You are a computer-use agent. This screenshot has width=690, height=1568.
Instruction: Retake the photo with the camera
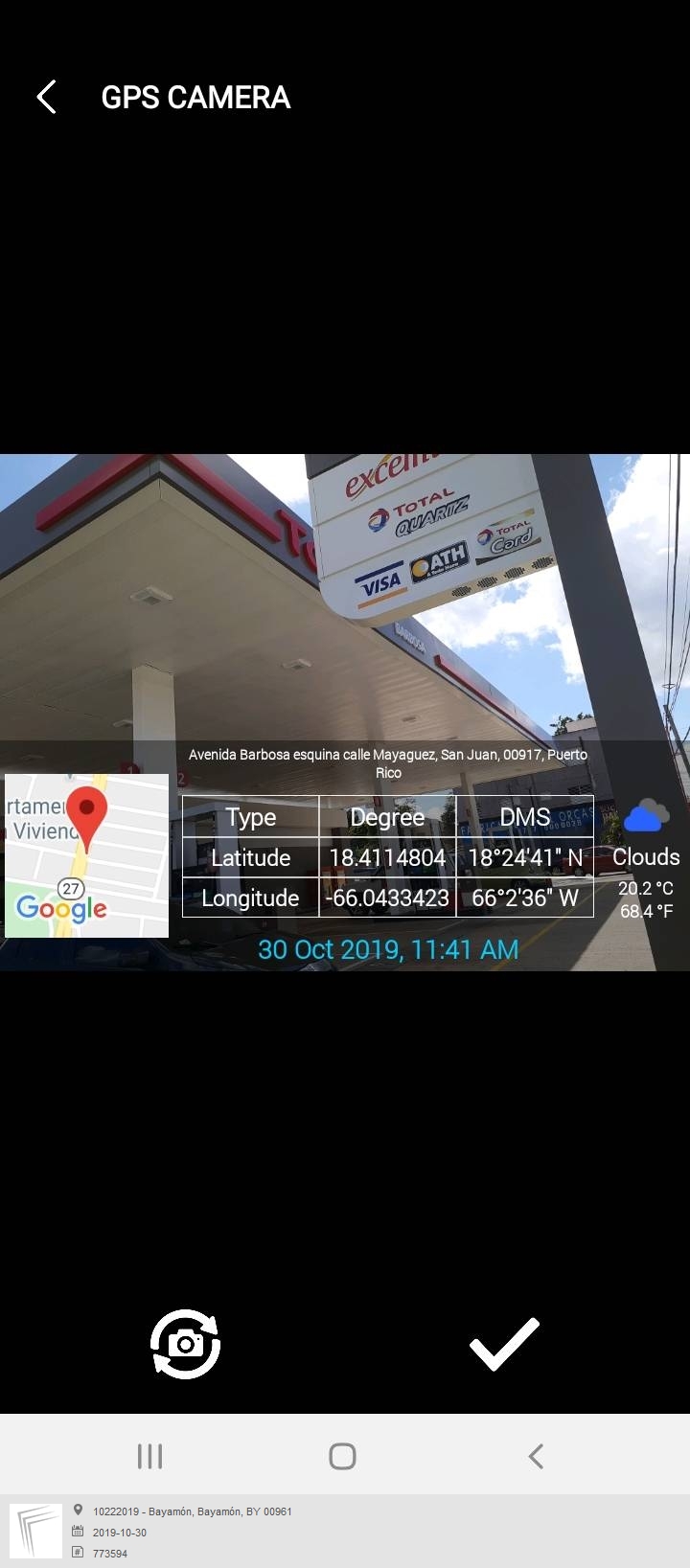click(185, 1344)
